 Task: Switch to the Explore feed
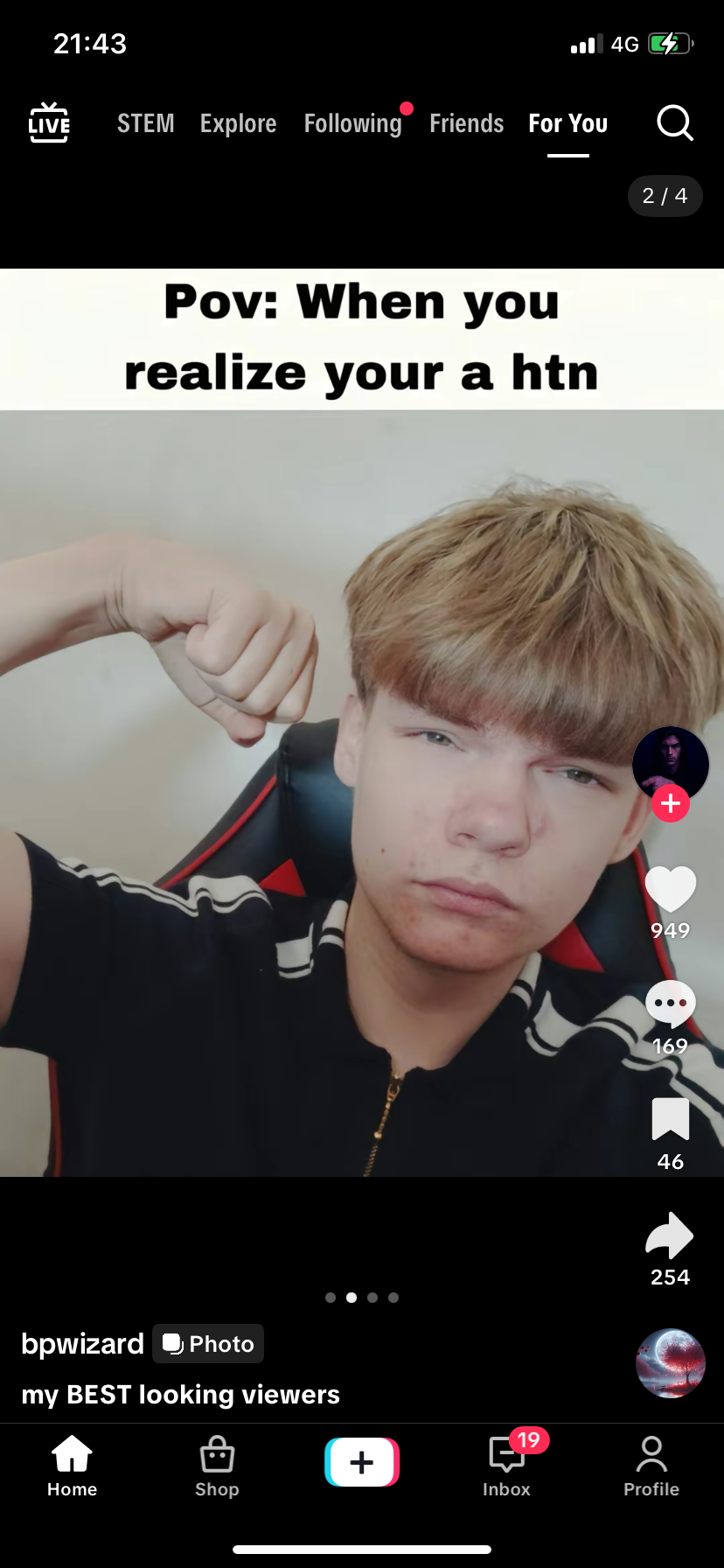pos(238,123)
